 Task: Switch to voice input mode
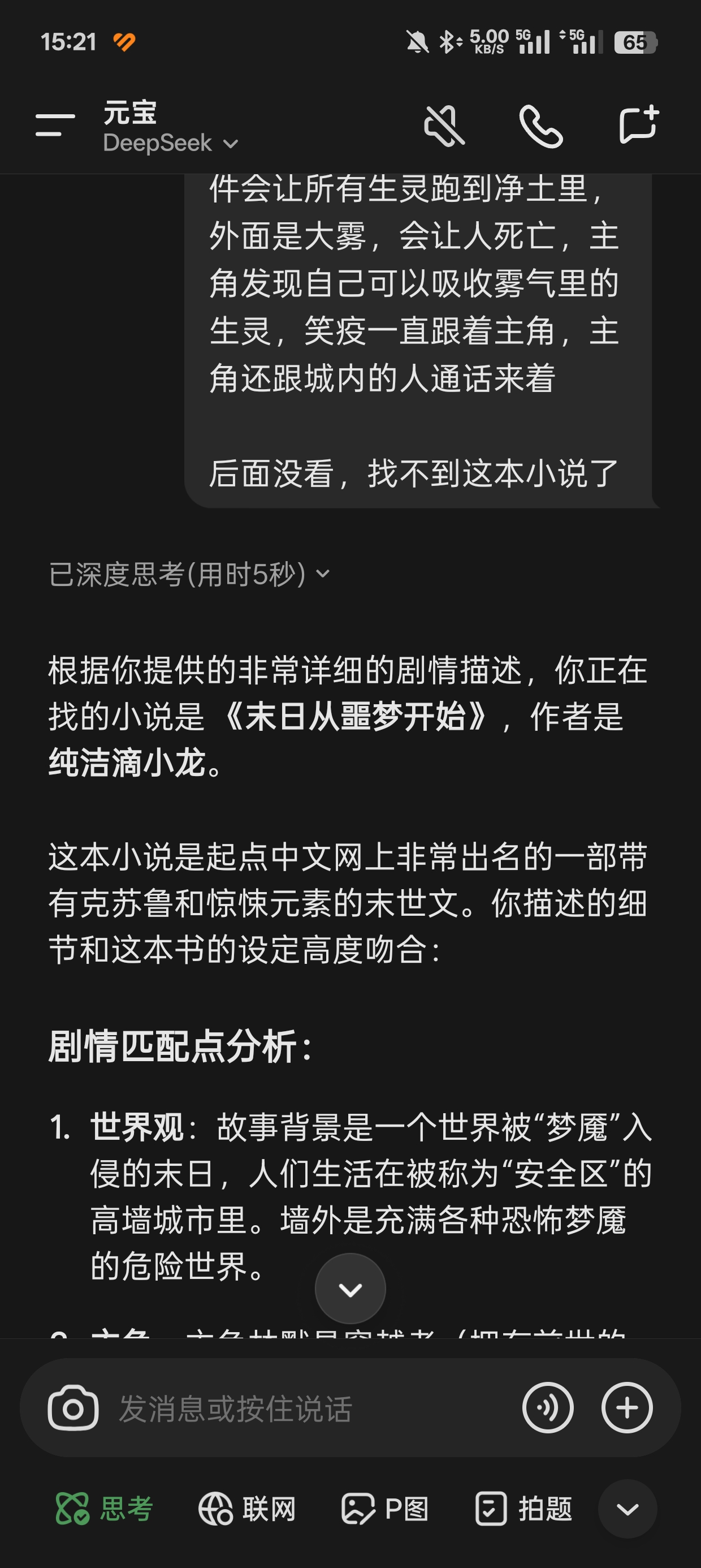548,1408
